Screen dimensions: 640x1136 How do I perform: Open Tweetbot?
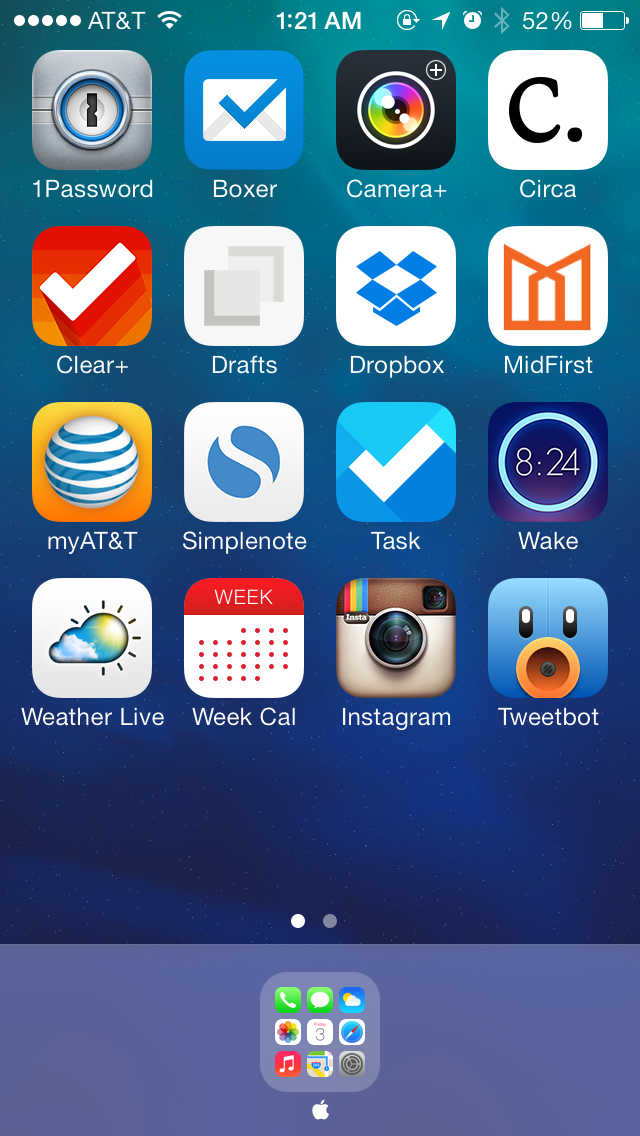(x=548, y=638)
